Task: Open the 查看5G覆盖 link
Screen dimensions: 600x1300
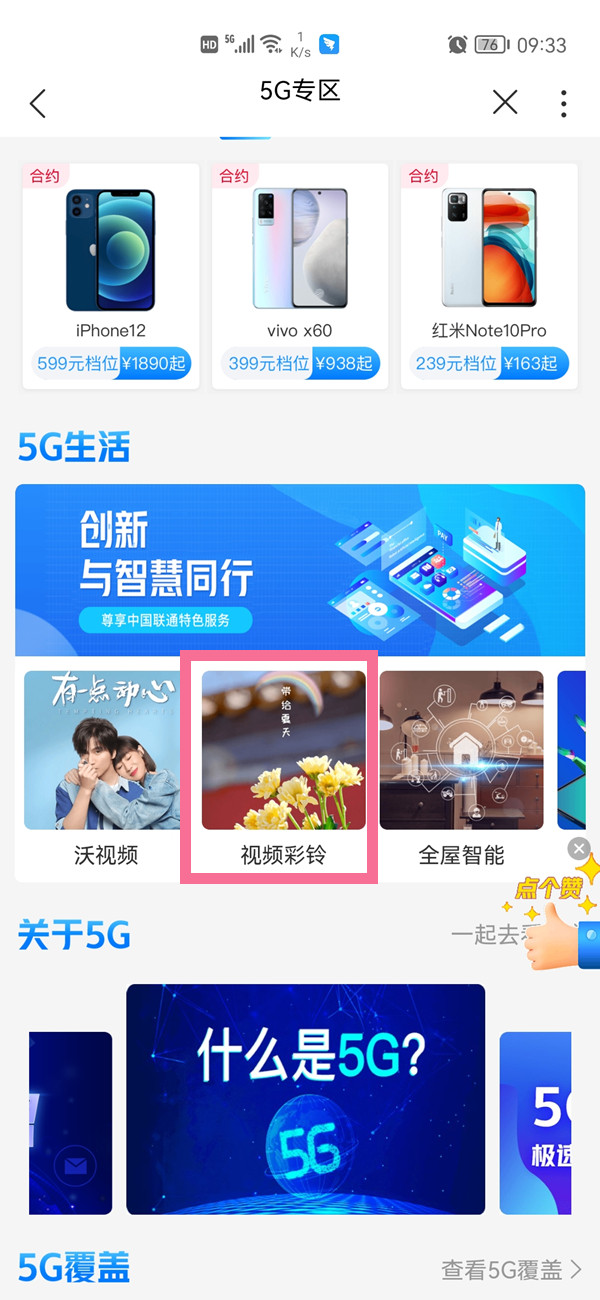Action: pos(511,1270)
